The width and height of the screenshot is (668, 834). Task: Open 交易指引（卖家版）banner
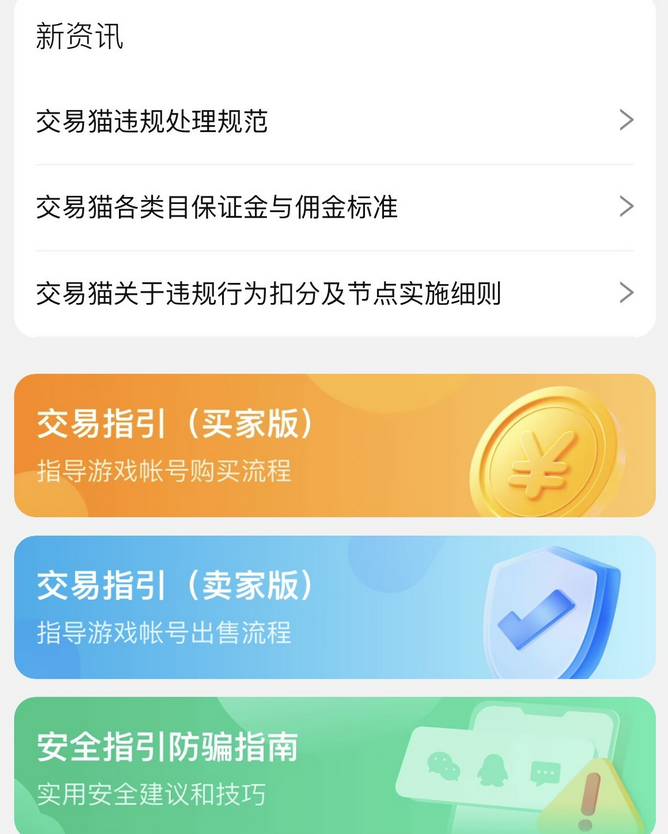click(334, 607)
